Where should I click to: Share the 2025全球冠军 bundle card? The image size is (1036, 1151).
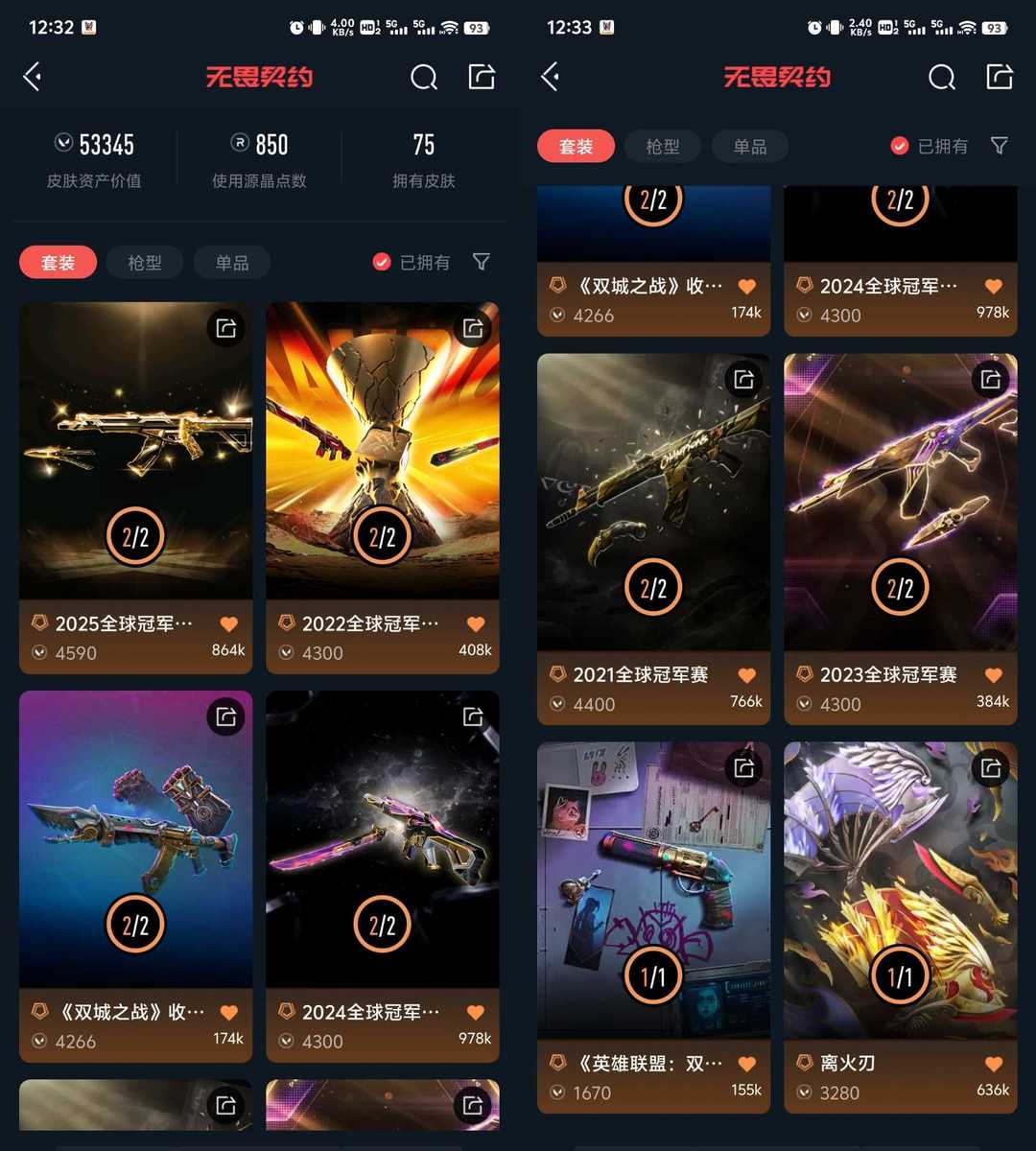pyautogui.click(x=226, y=329)
